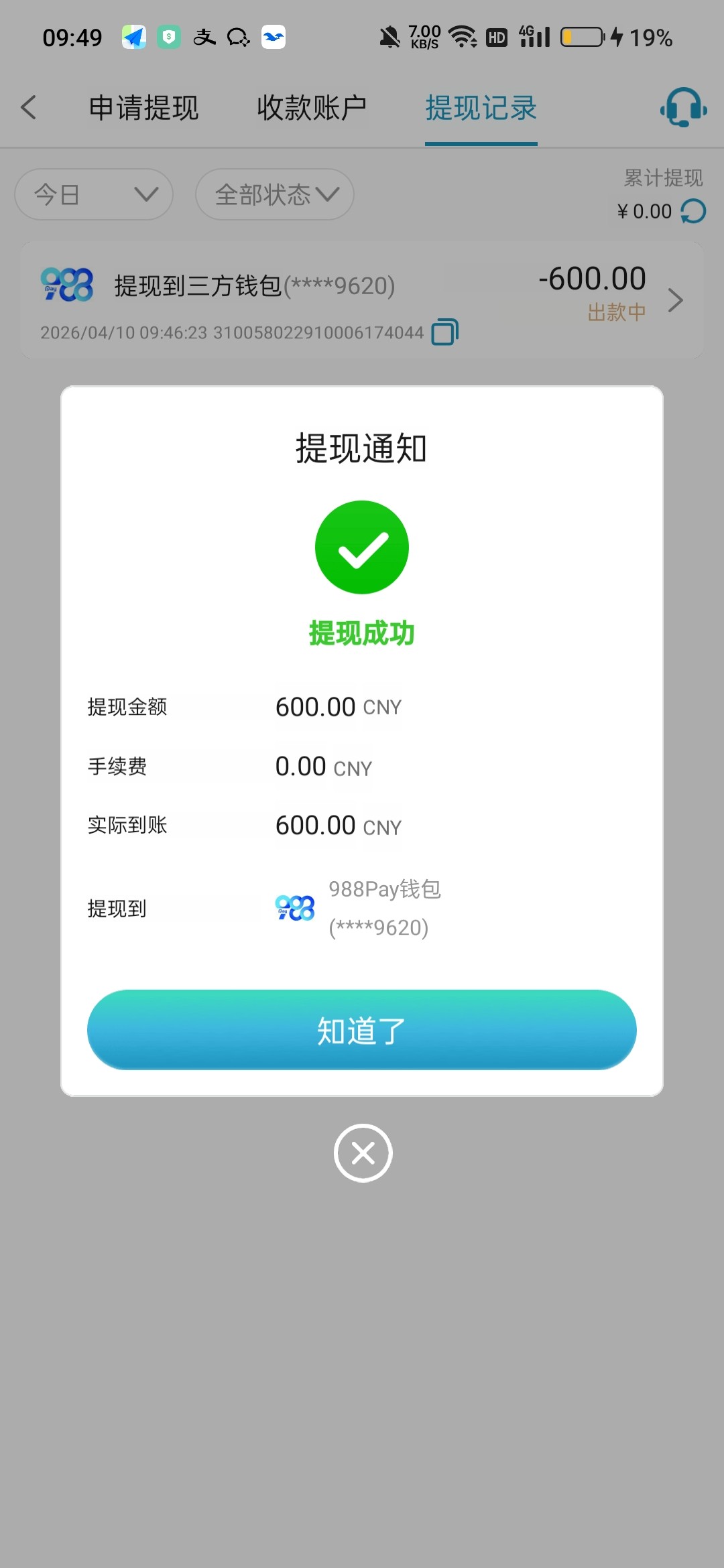Open the -600.00 withdrawal record details

(675, 300)
